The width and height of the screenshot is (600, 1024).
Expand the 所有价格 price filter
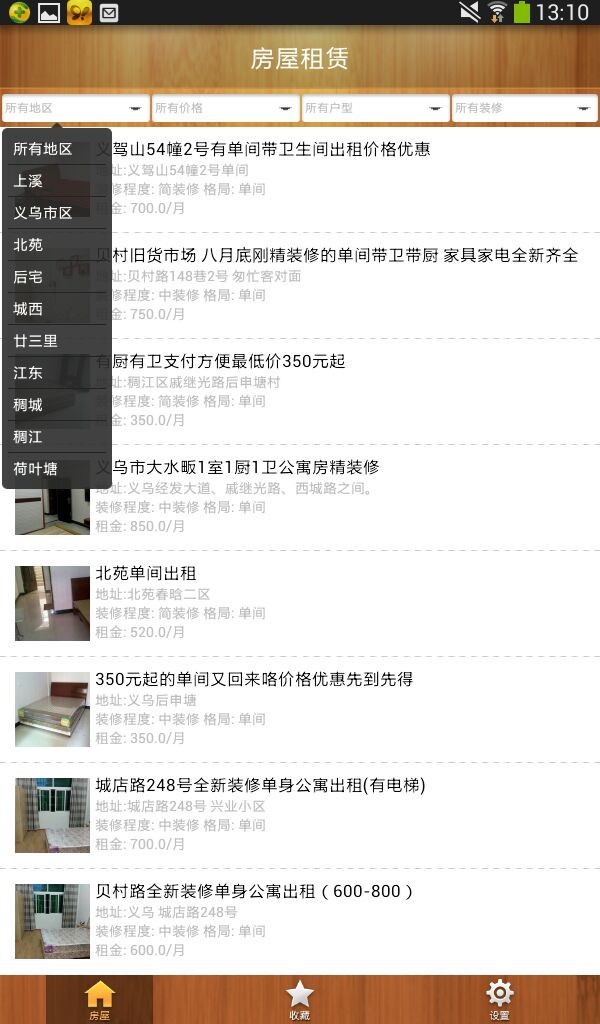(225, 108)
